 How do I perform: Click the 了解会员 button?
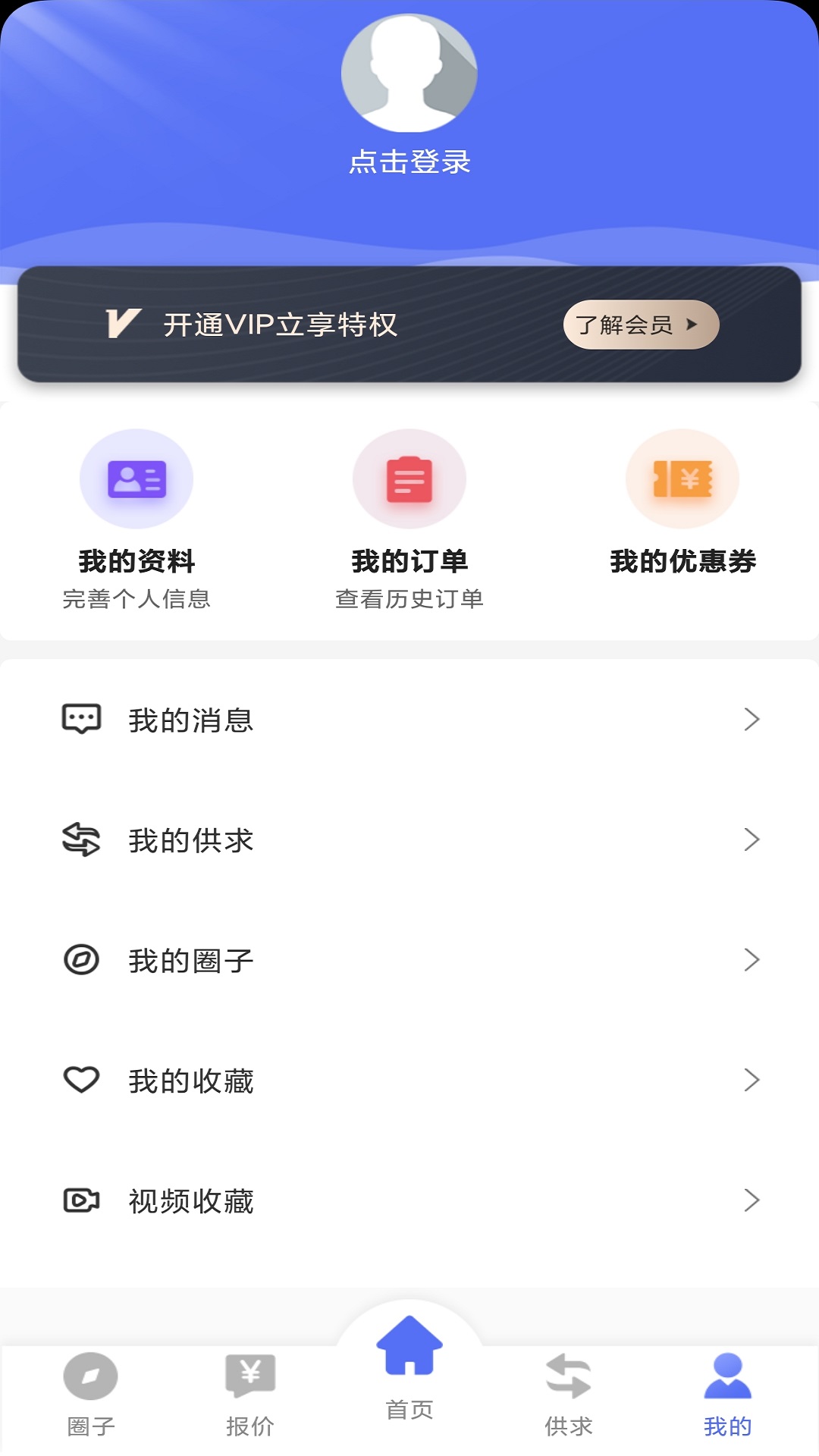click(x=641, y=325)
